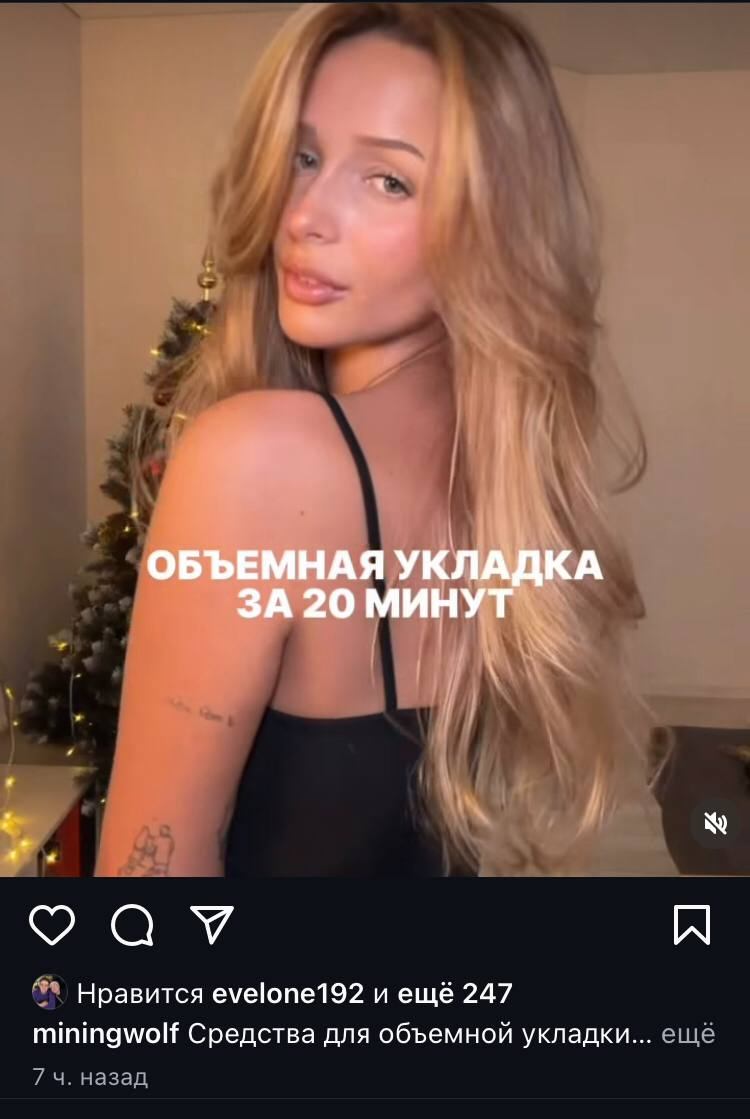
Task: Share the post via paper plane
Action: click(212, 925)
